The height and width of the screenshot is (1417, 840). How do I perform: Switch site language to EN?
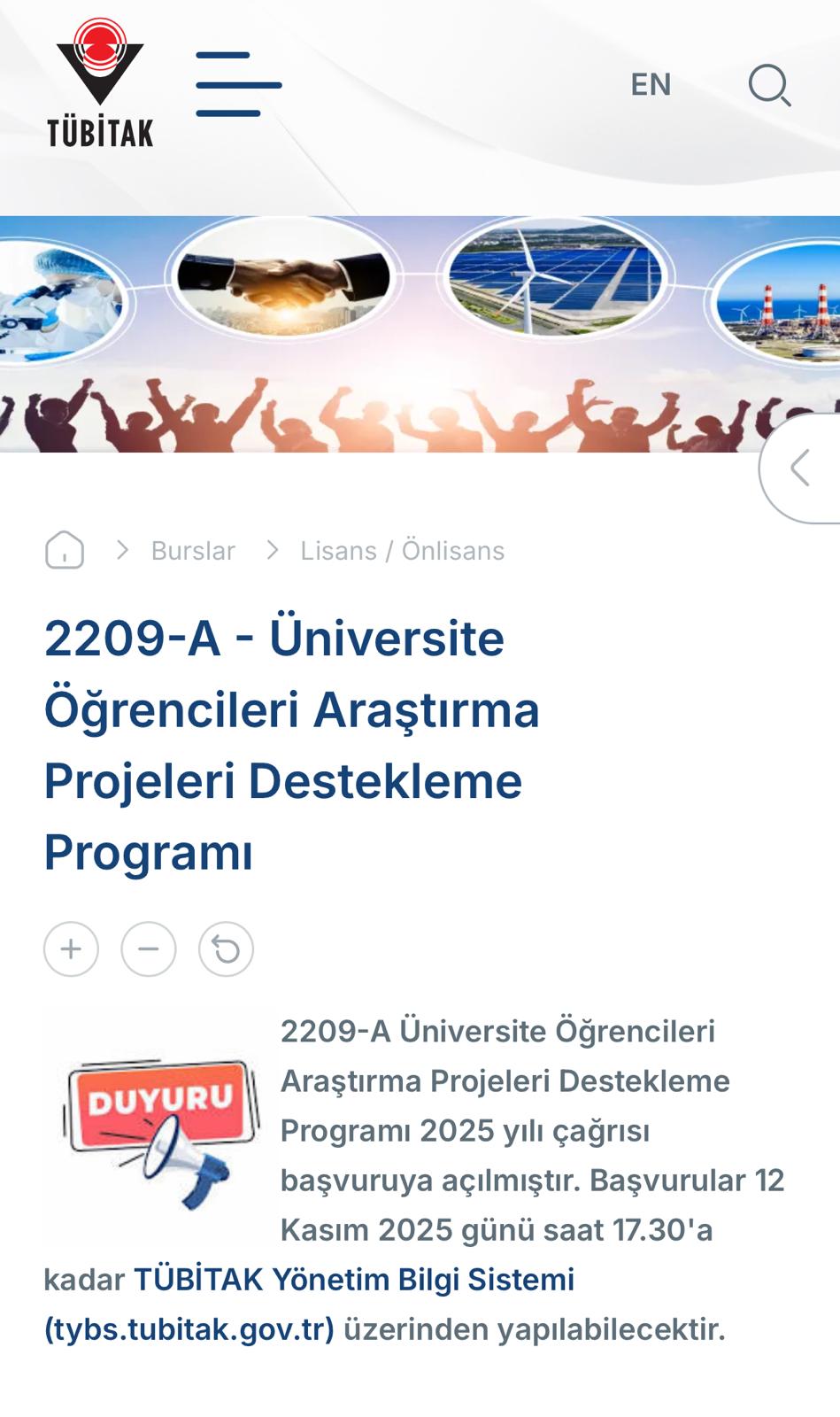(651, 85)
